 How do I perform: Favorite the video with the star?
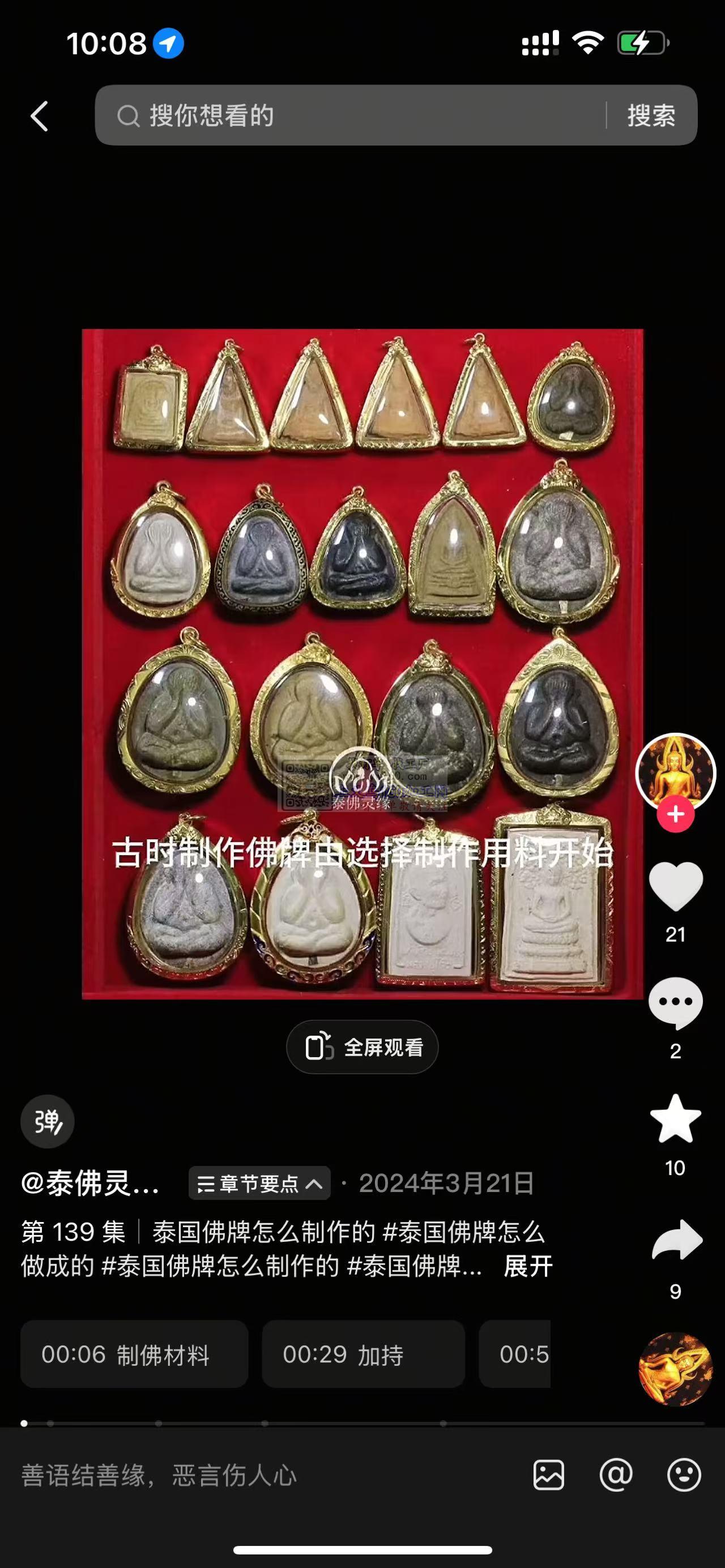(675, 1119)
